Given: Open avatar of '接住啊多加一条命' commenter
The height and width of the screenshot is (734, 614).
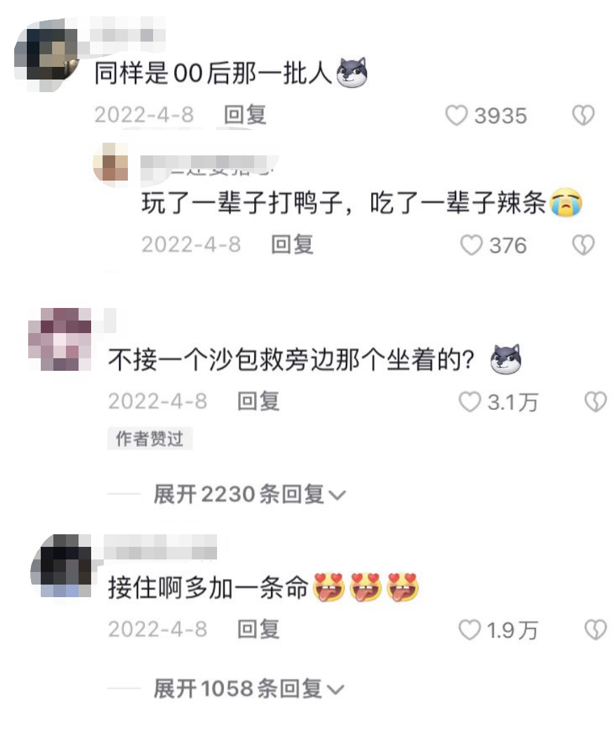Looking at the screenshot, I should (61, 565).
